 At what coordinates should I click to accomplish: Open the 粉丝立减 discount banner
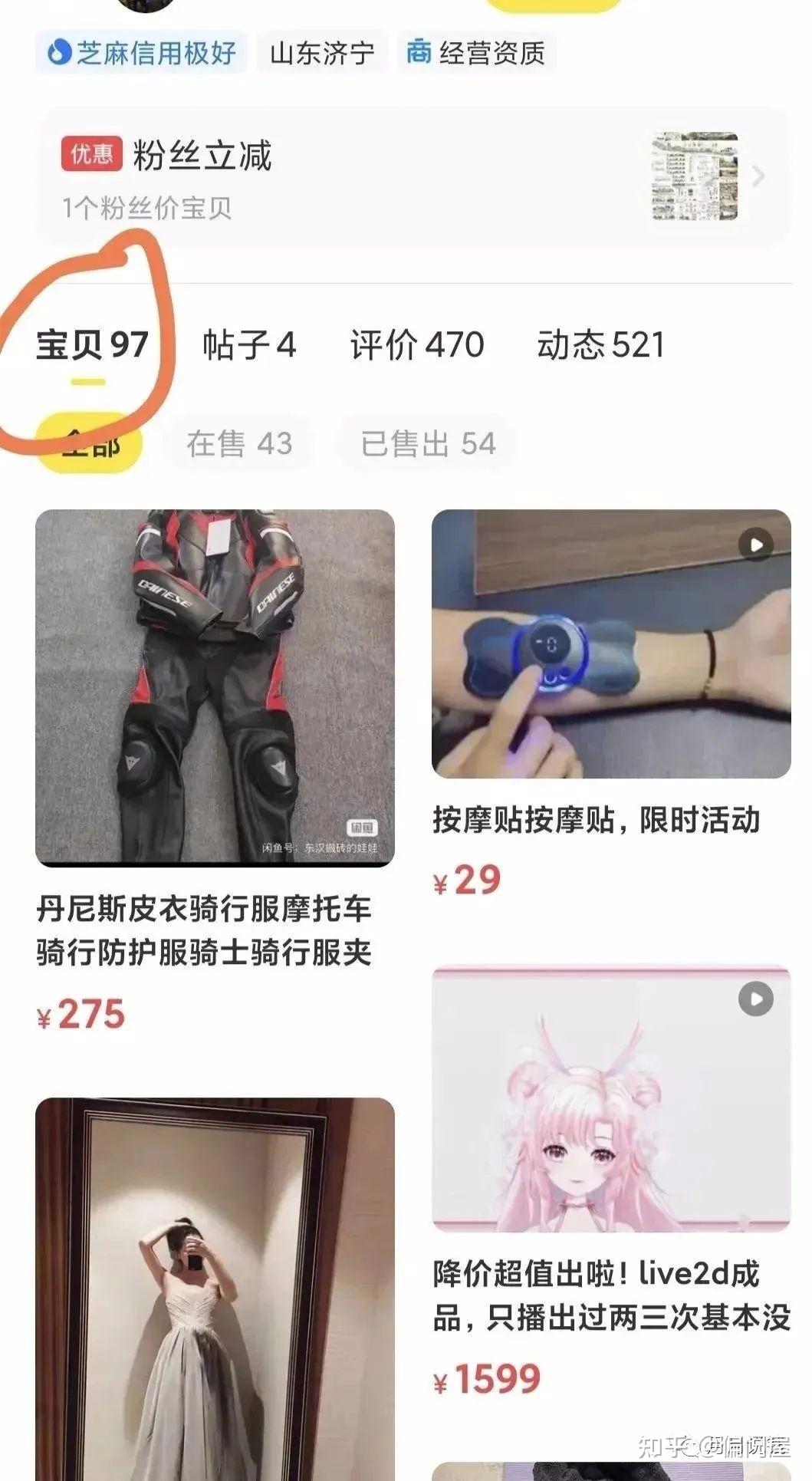pos(413,176)
